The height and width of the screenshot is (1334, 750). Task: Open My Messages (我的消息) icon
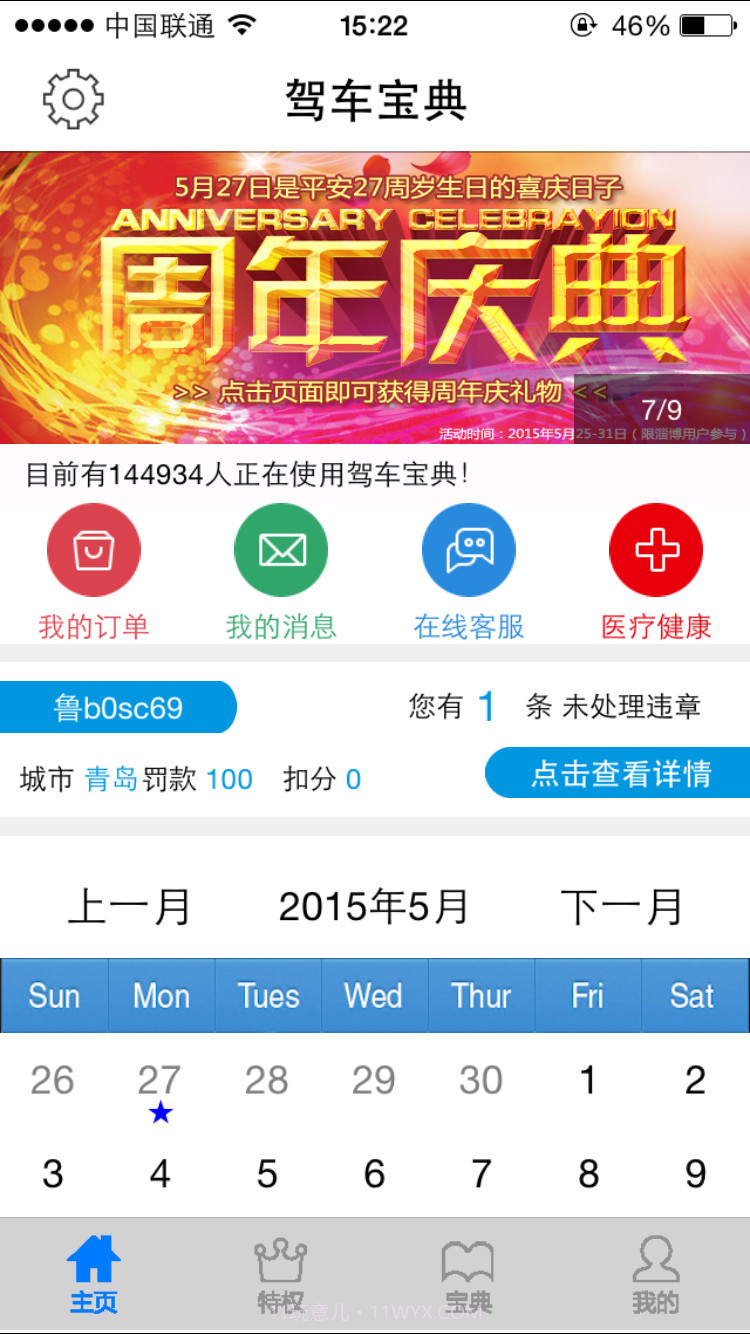click(x=281, y=549)
